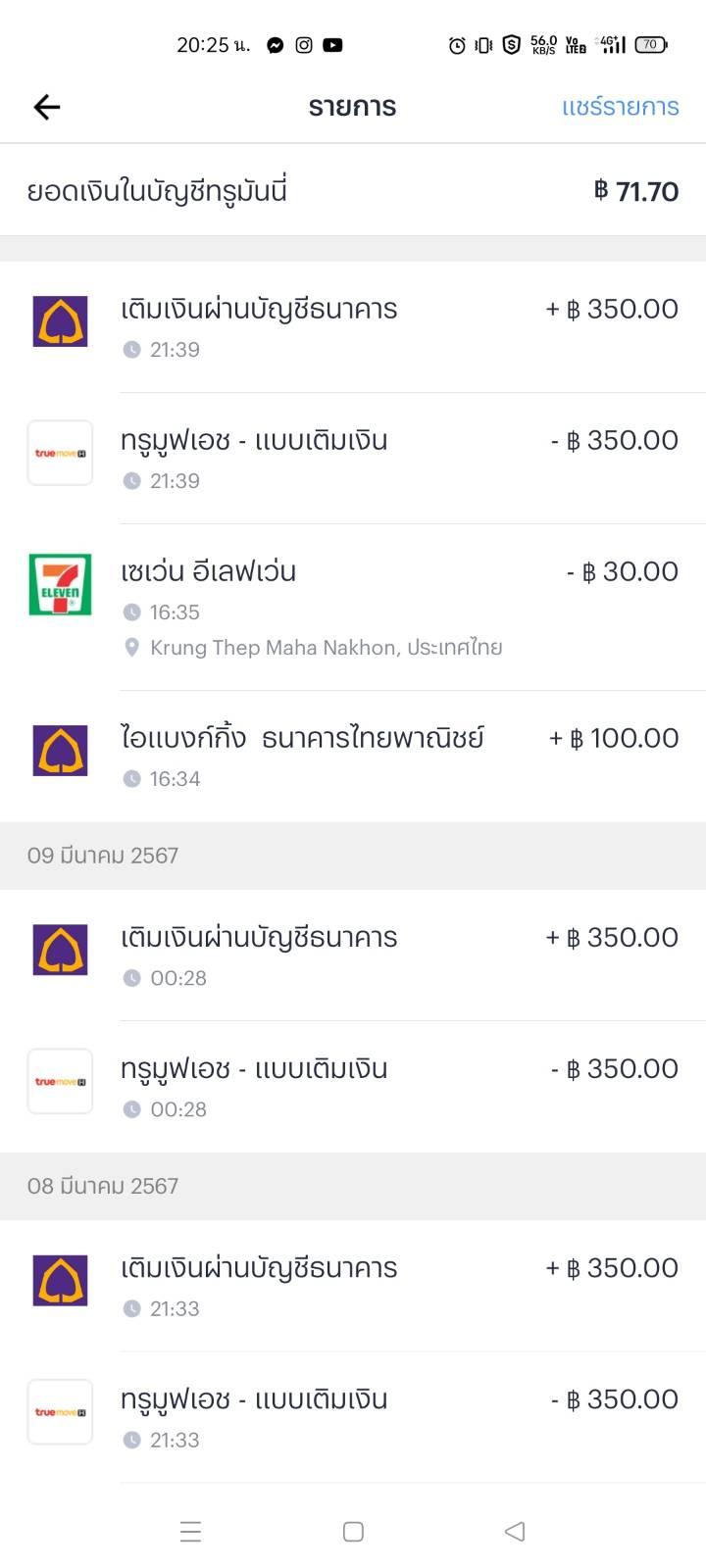
Task: Open recent apps from the navigation bar
Action: (x=191, y=1531)
